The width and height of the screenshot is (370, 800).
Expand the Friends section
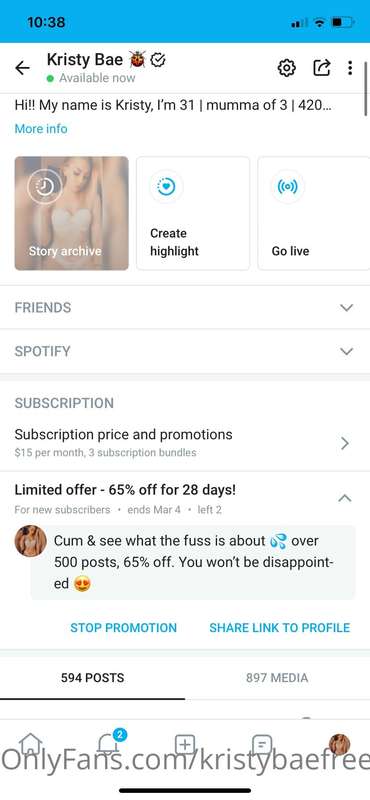(x=185, y=307)
